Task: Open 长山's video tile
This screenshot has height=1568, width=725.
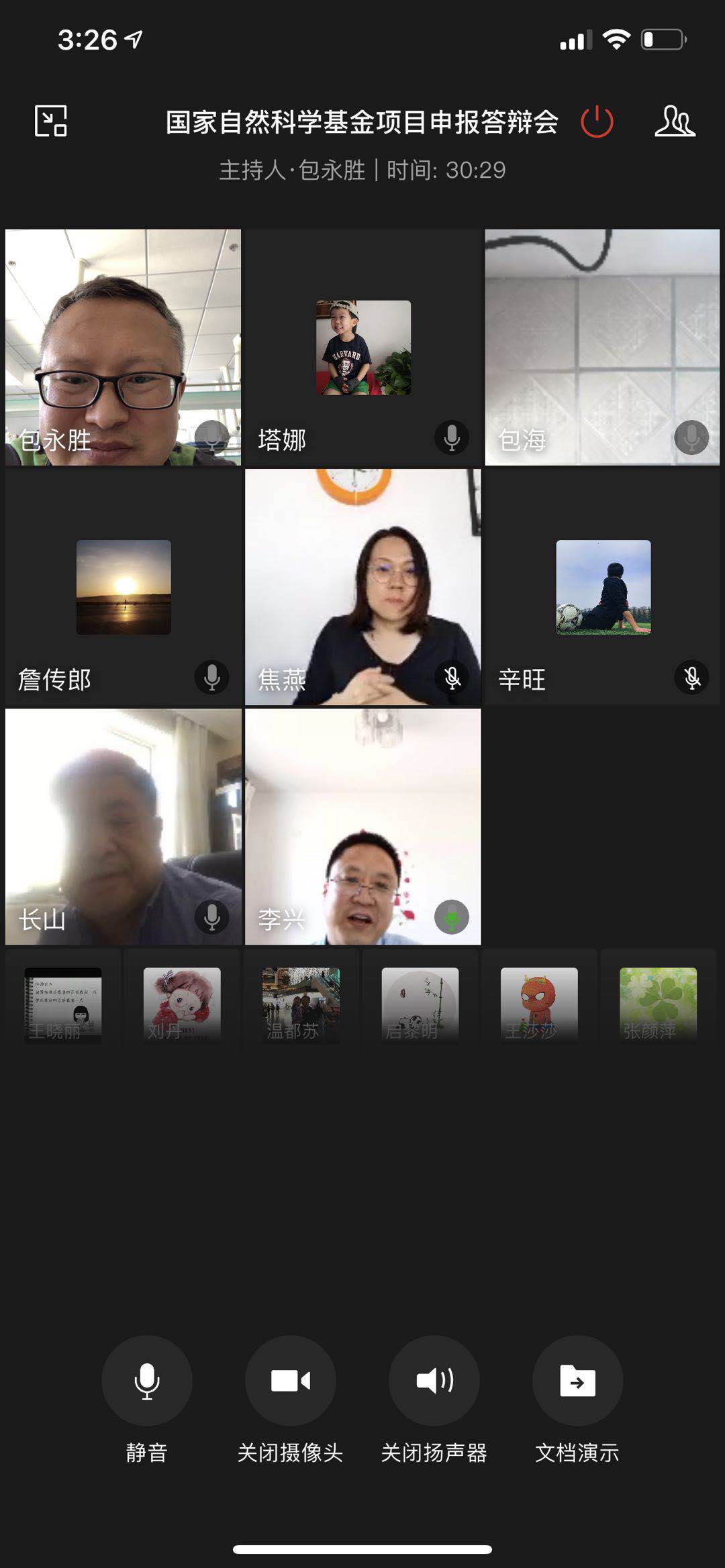Action: point(123,827)
